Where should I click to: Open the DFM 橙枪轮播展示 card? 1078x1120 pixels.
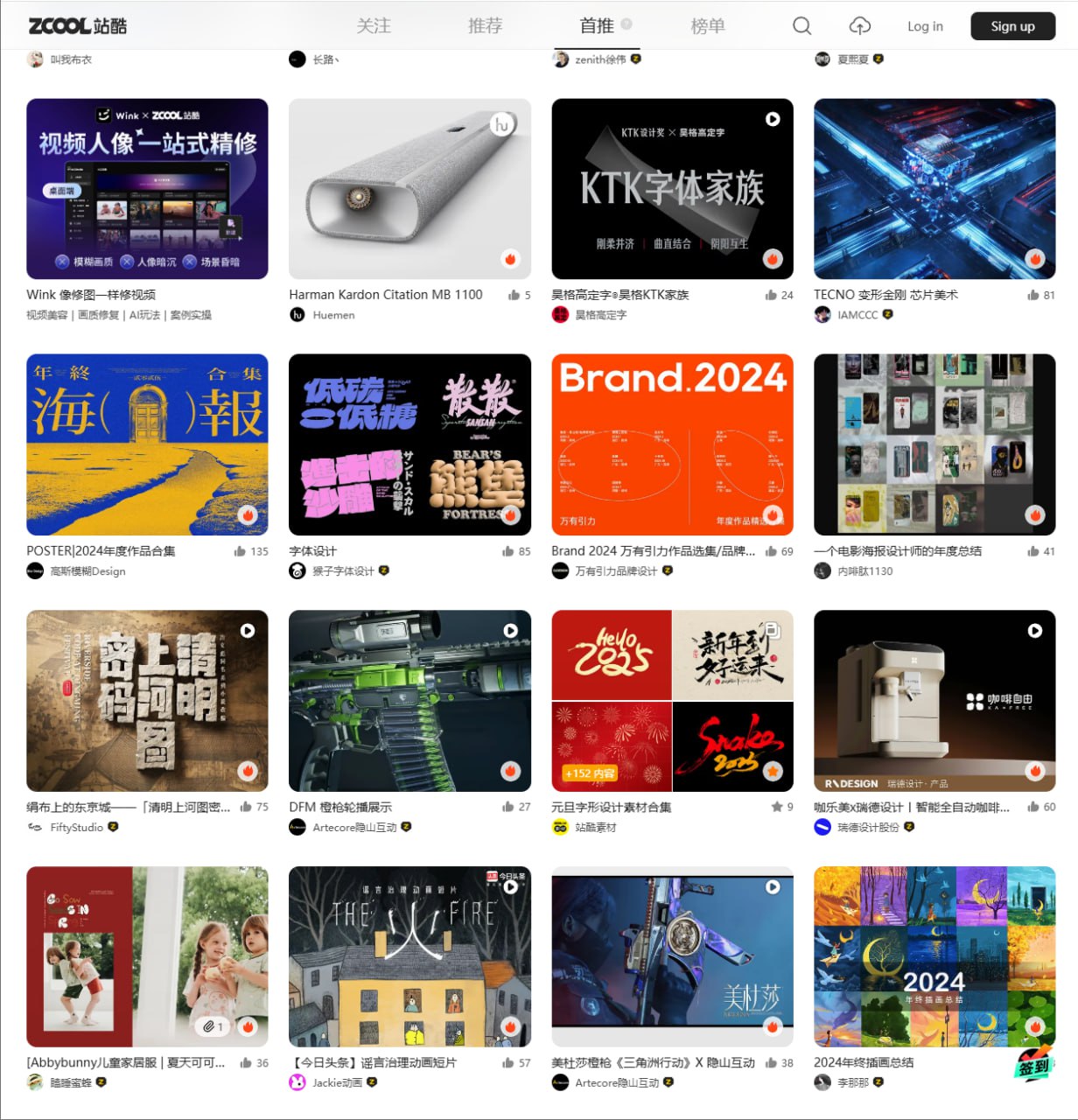[x=409, y=700]
